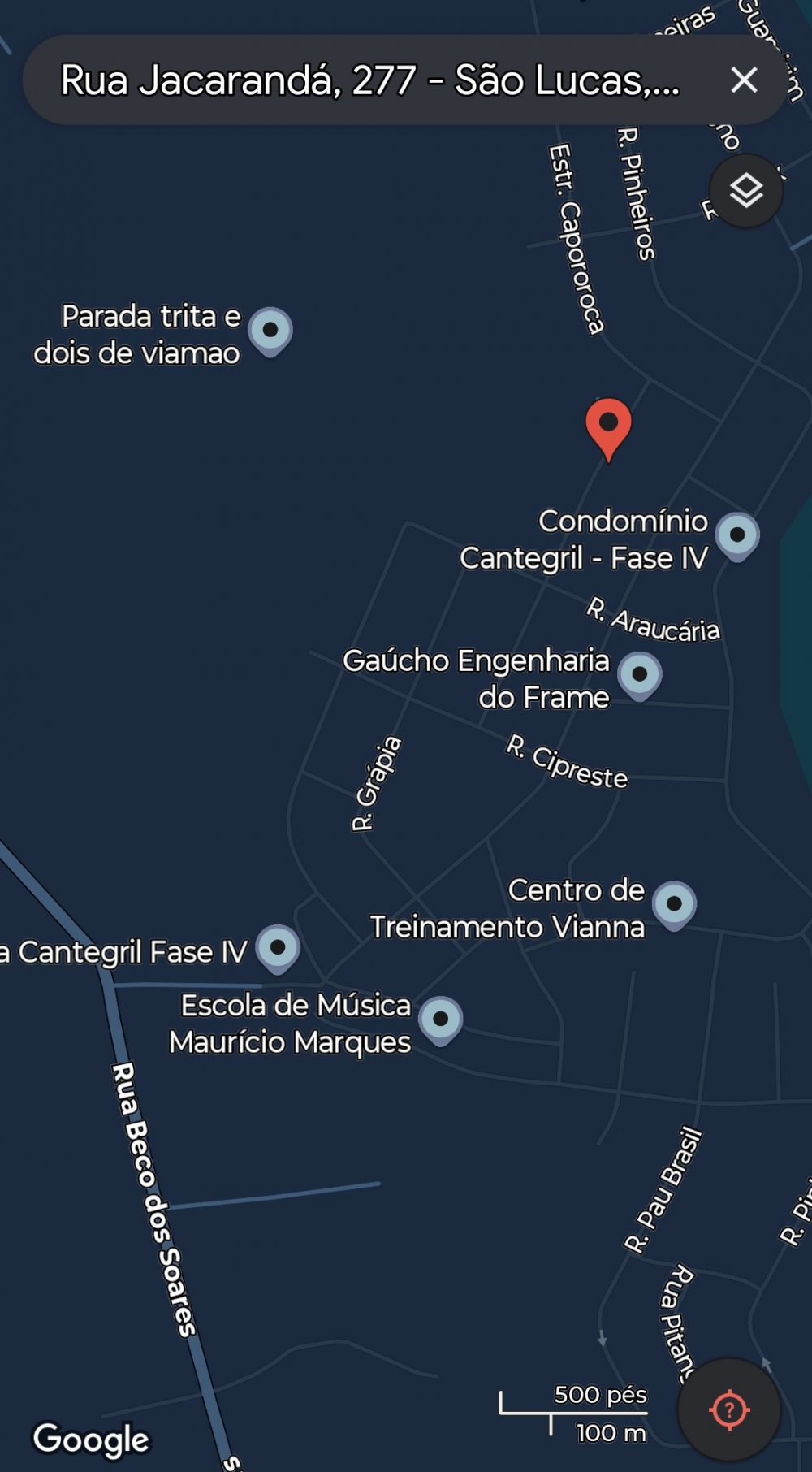Edit the Rua Jacarandá, 277 search field
812x1472 pixels.
point(369,80)
